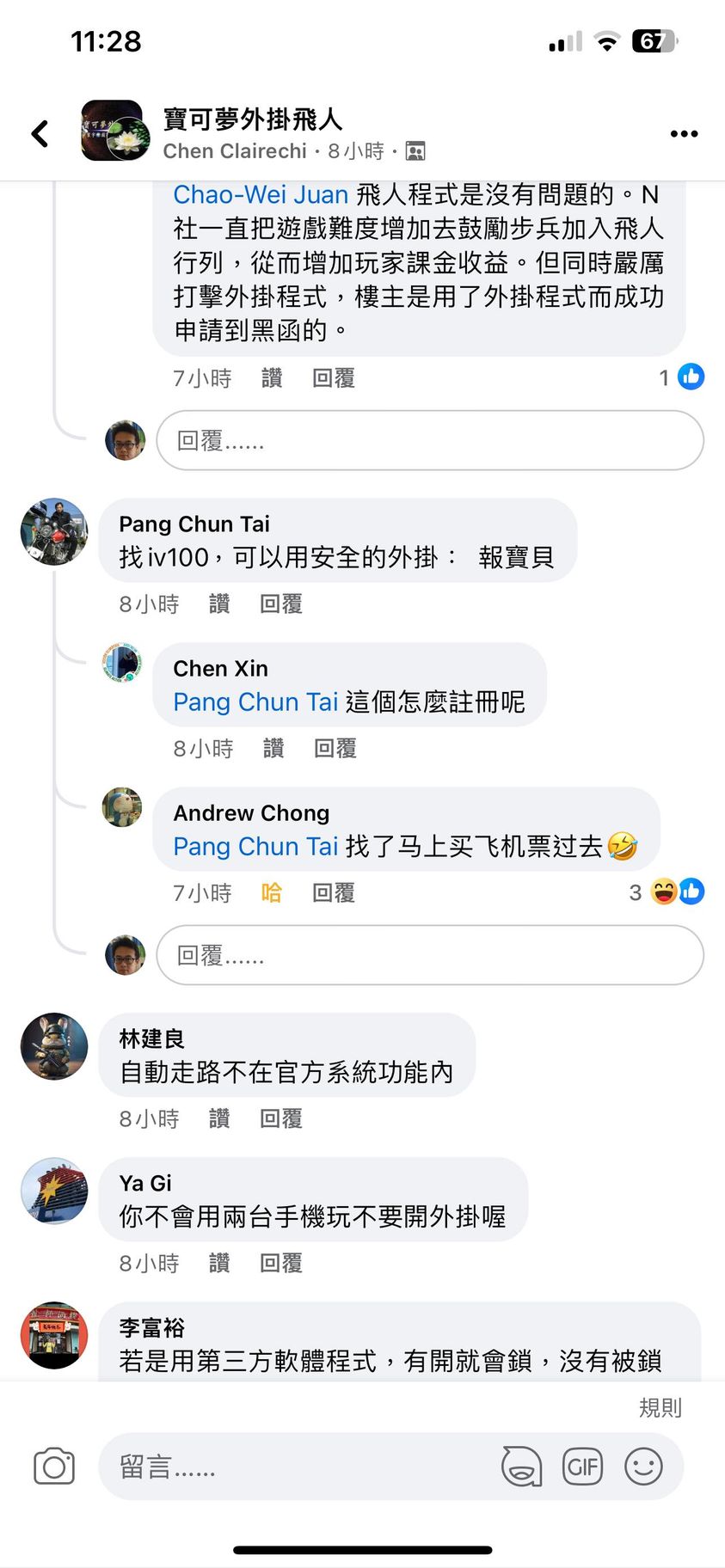
Task: Open Pang Chun Tai's profile picture
Action: click(54, 531)
